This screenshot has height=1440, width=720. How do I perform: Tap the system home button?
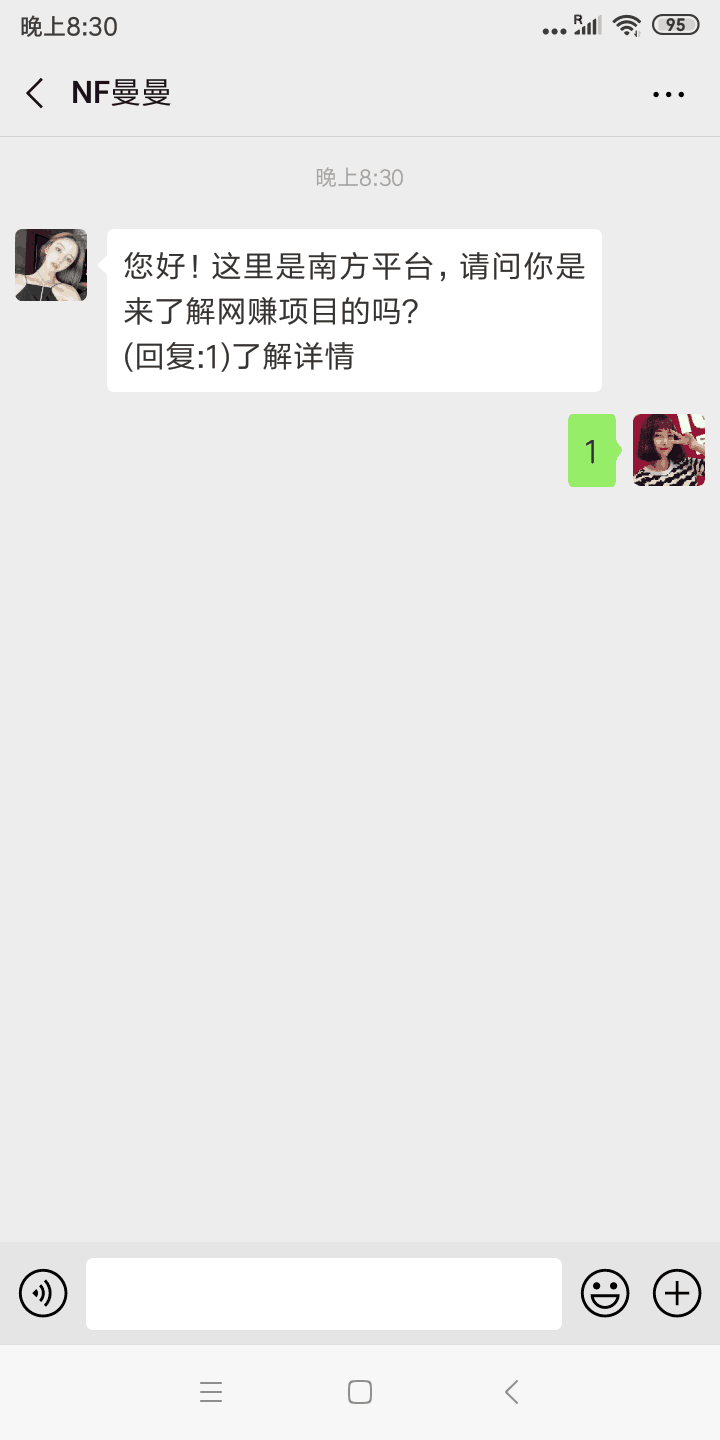tap(360, 1392)
